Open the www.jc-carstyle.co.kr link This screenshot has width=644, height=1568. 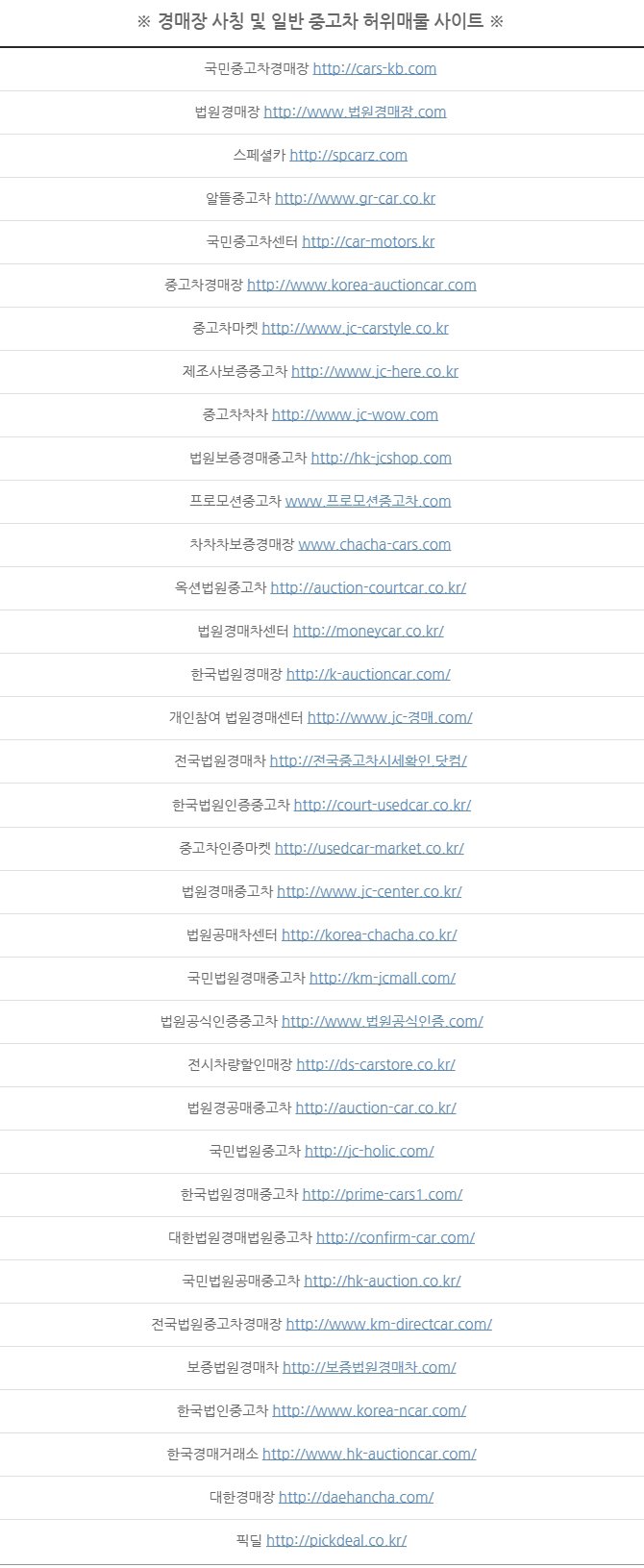click(x=356, y=328)
